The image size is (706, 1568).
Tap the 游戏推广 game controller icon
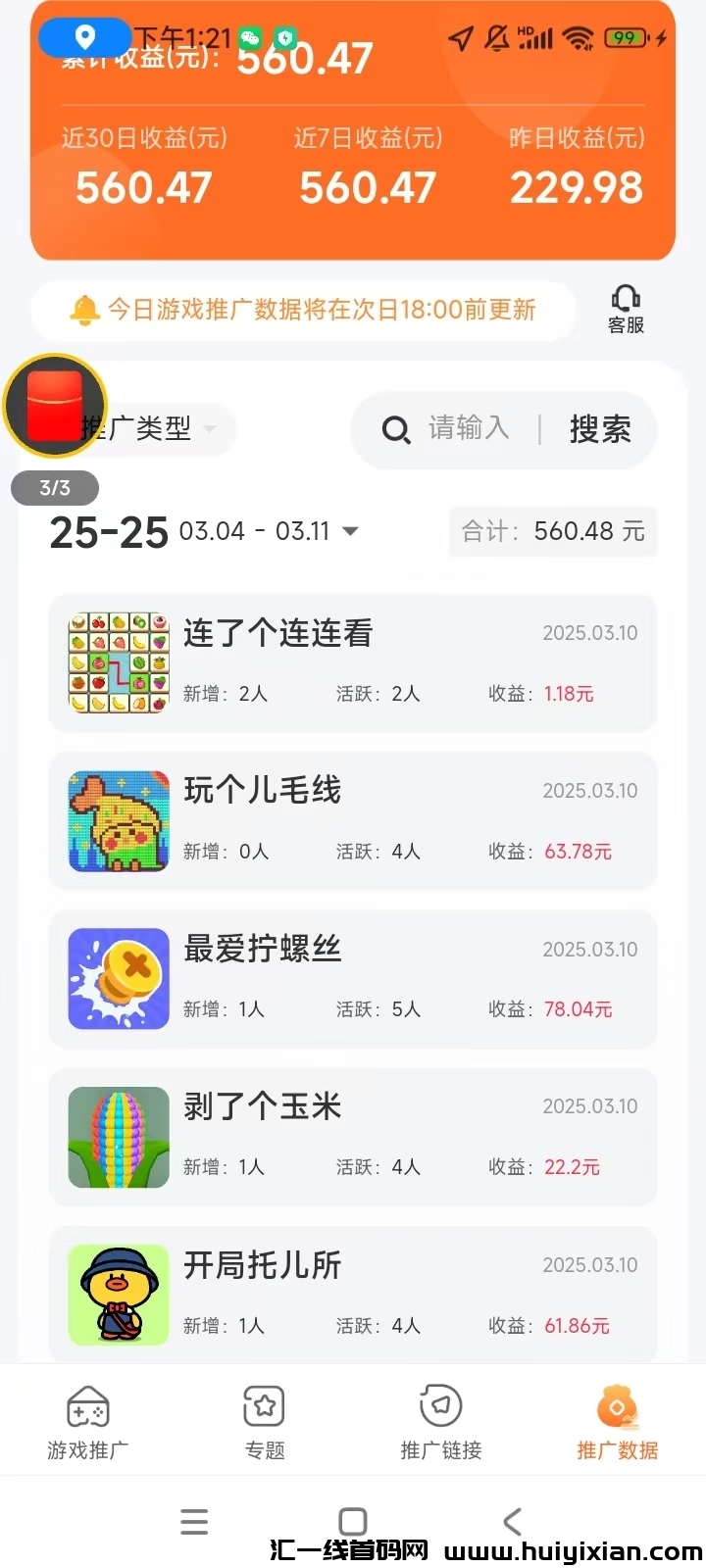pos(87,1405)
